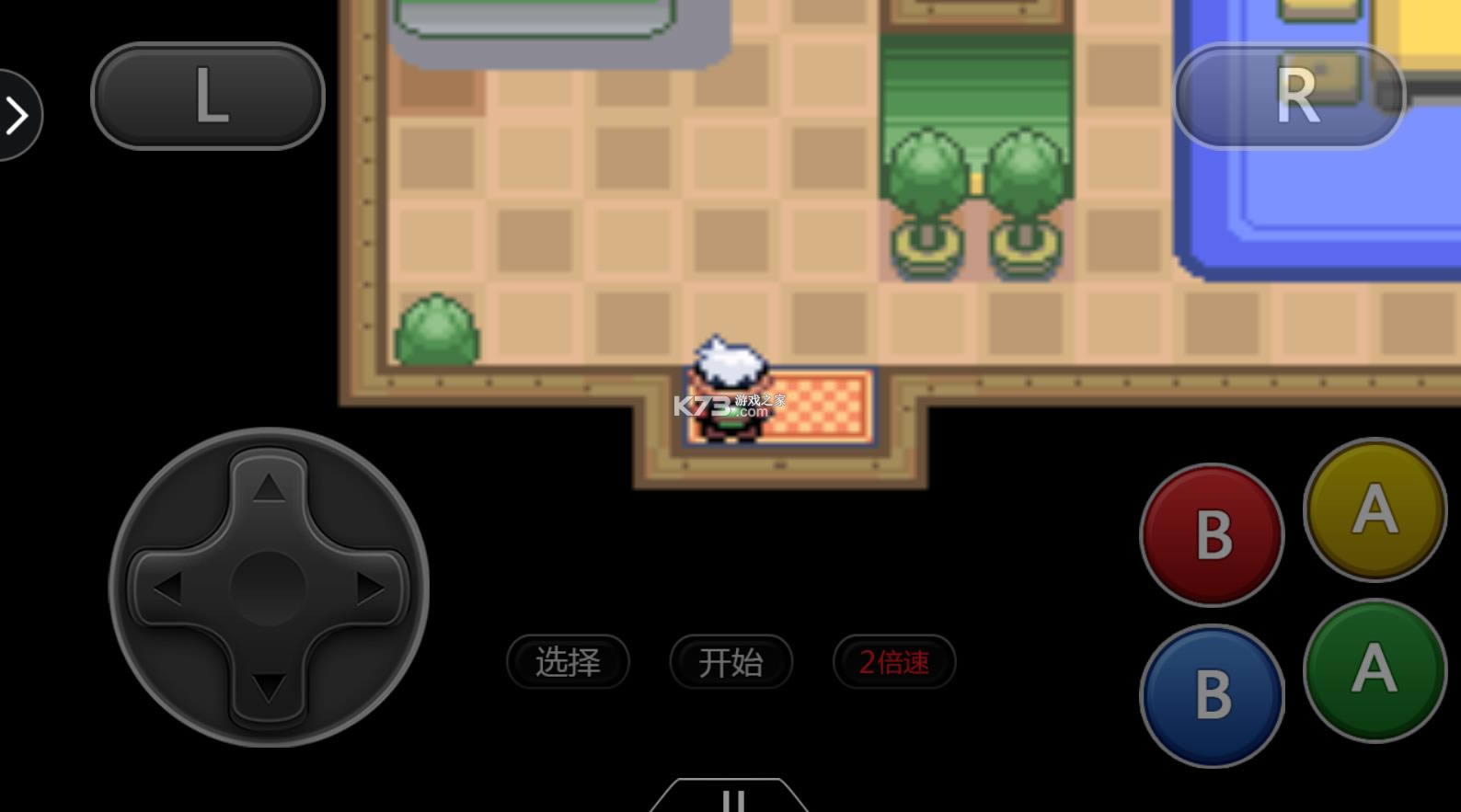Tap the 开始 (Start) button

(730, 662)
